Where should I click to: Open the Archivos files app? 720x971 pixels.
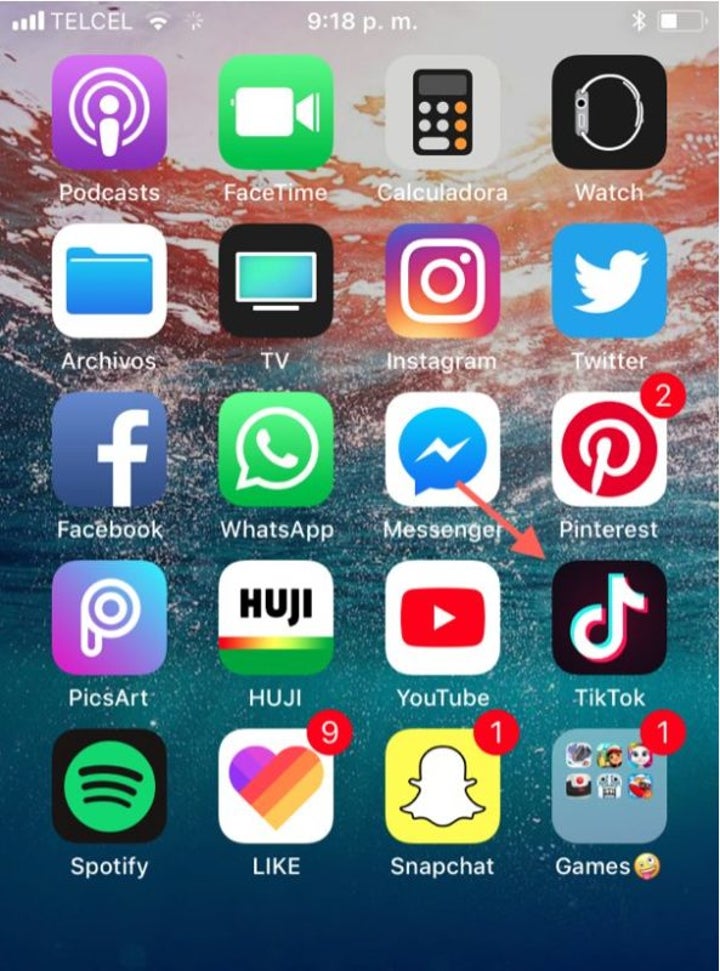point(109,281)
